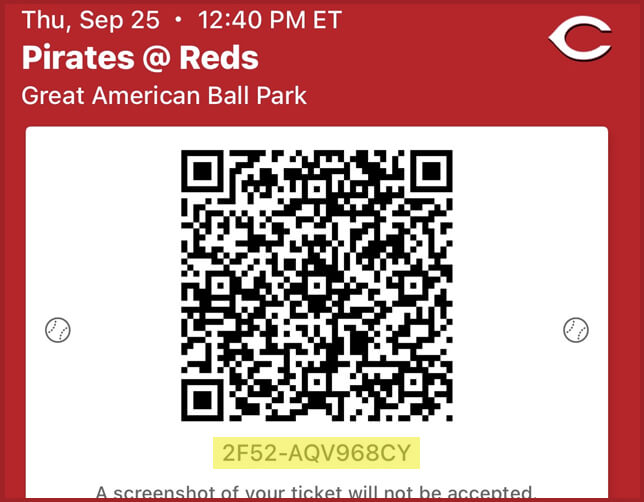Show the next ticket with the right baseball icon
644x502 pixels.
[576, 329]
